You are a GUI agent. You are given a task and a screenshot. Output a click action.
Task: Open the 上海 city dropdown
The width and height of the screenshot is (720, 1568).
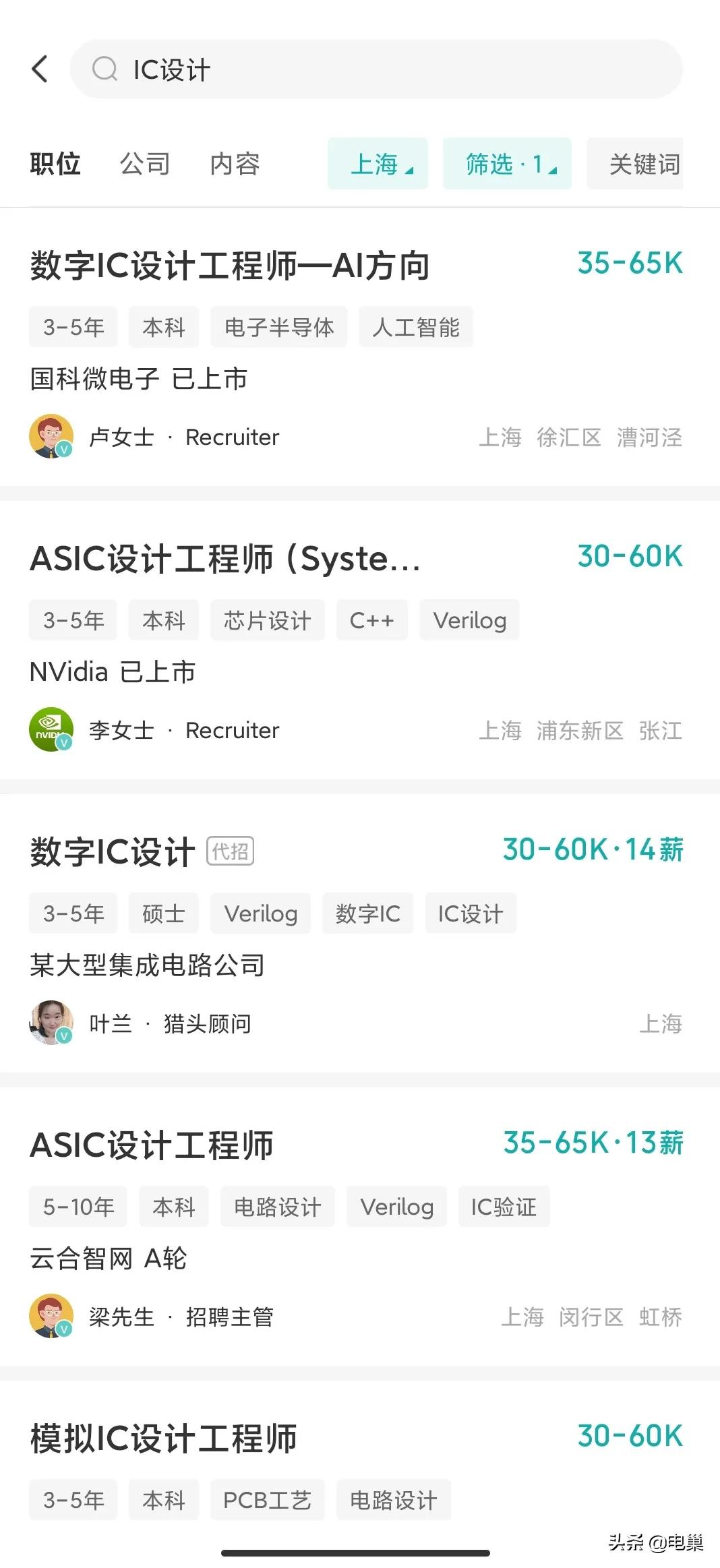[x=378, y=164]
